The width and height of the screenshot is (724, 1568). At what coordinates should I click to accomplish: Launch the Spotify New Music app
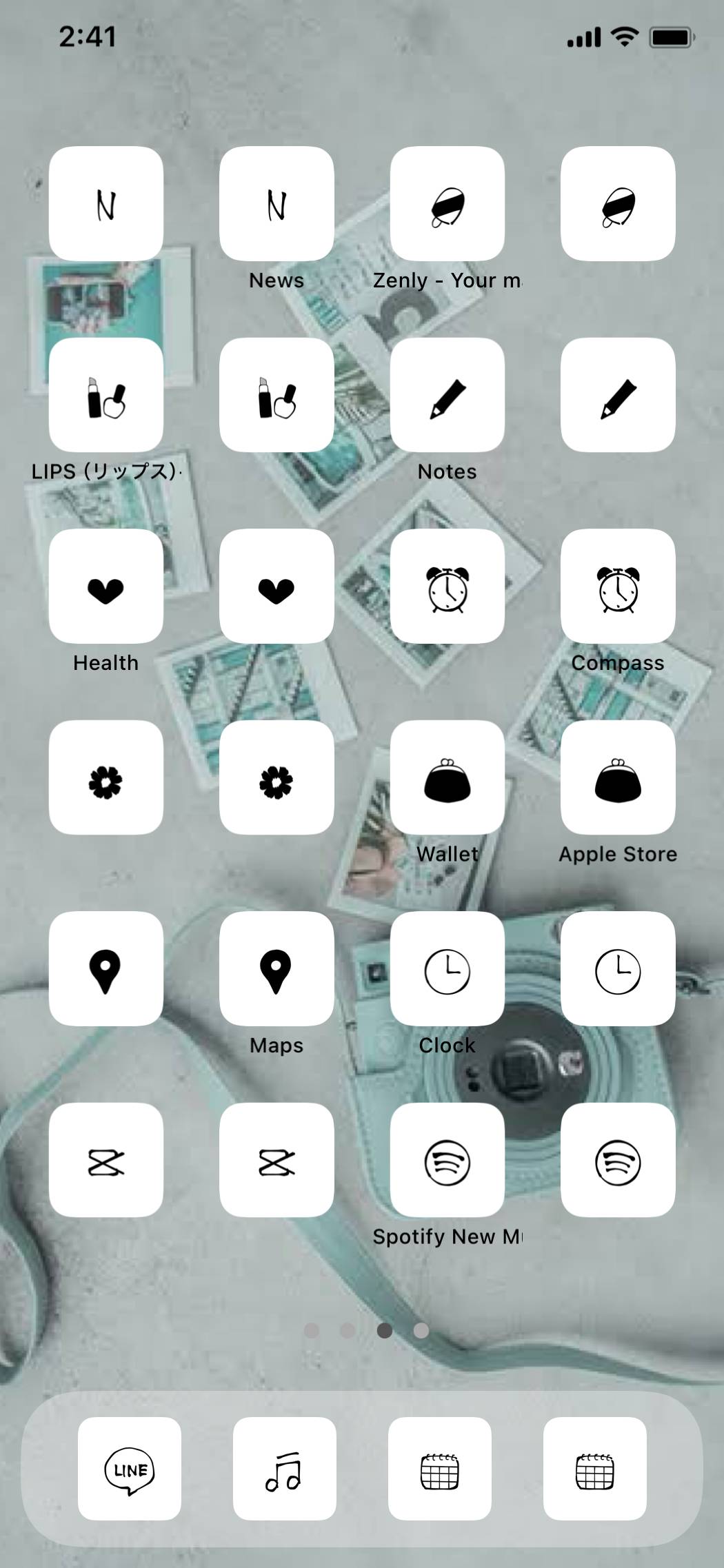pos(447,1160)
